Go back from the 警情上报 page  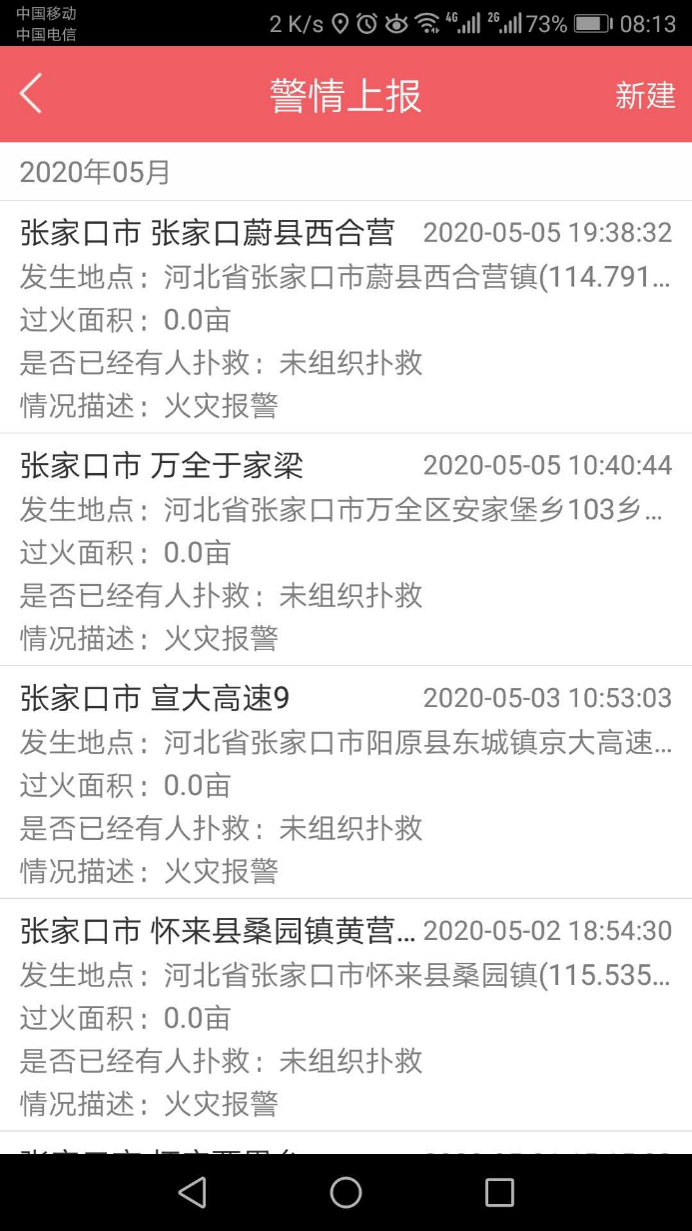tap(32, 95)
